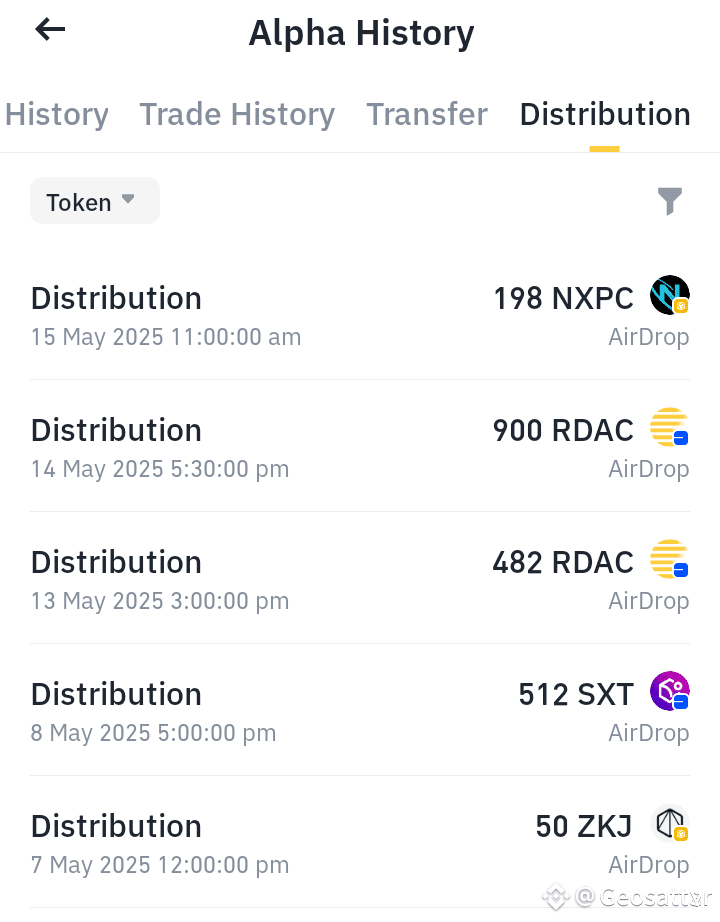The image size is (720, 922).
Task: Open the funnel filter icon
Action: [669, 202]
